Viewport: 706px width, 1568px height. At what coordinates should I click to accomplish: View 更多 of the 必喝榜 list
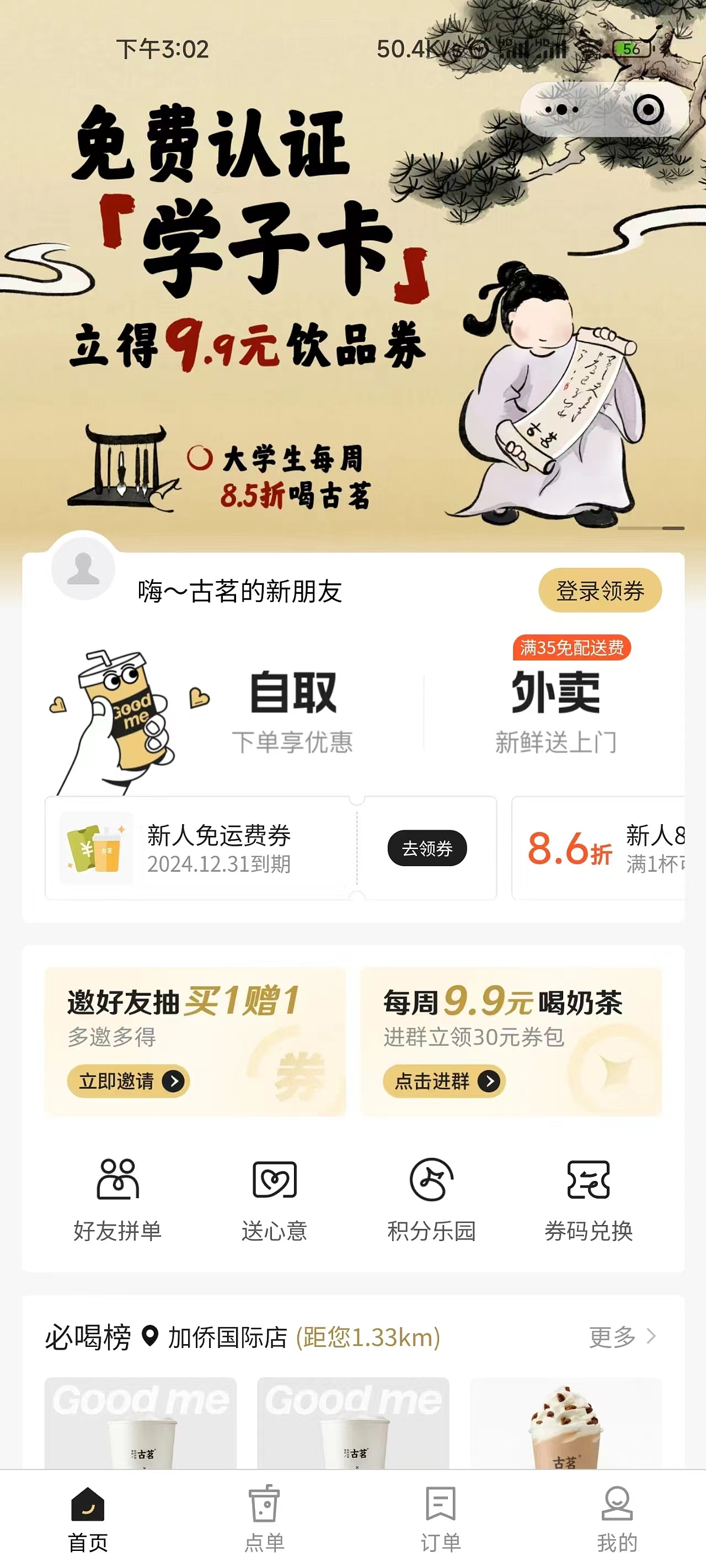[621, 1336]
